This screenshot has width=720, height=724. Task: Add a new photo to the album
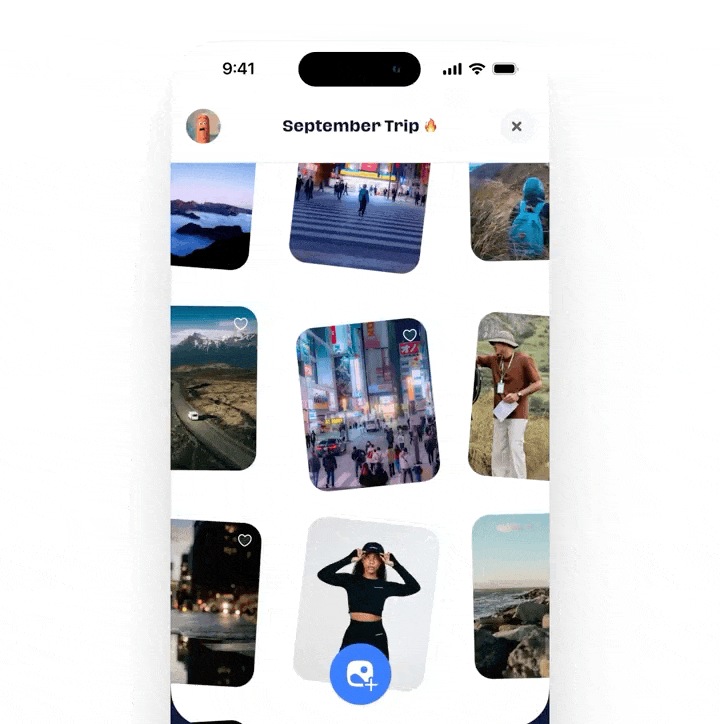point(360,674)
